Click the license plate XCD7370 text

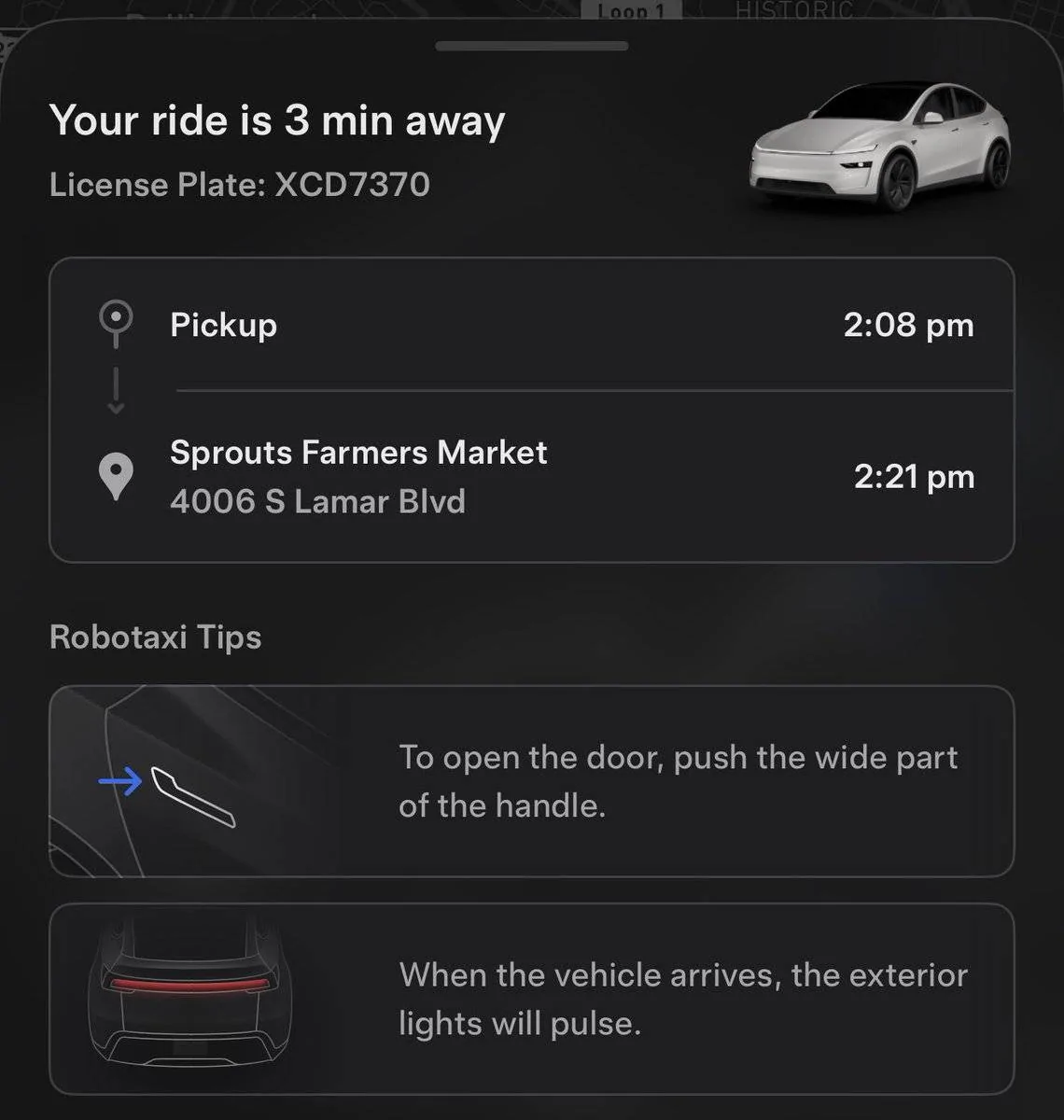click(239, 184)
